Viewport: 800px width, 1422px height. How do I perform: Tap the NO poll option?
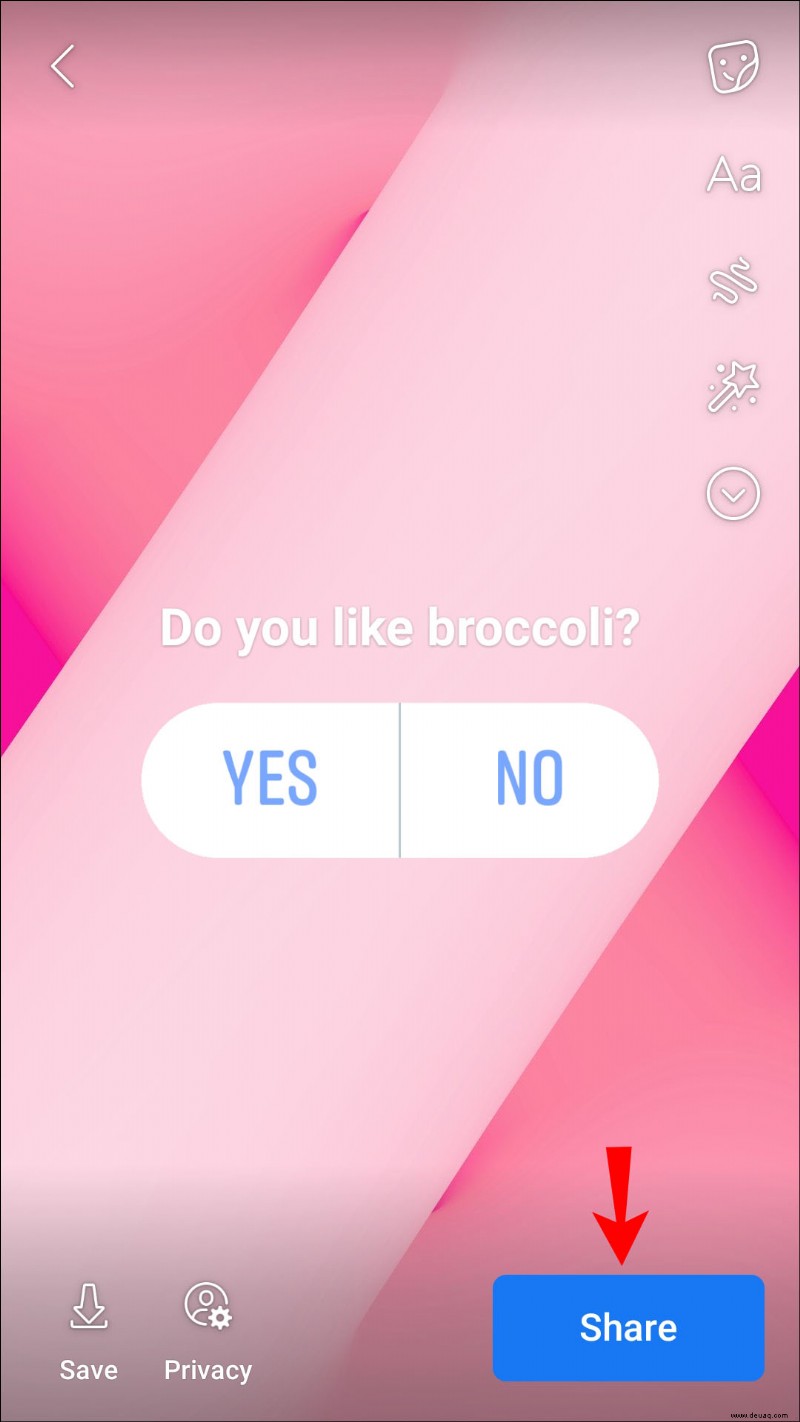coord(529,779)
